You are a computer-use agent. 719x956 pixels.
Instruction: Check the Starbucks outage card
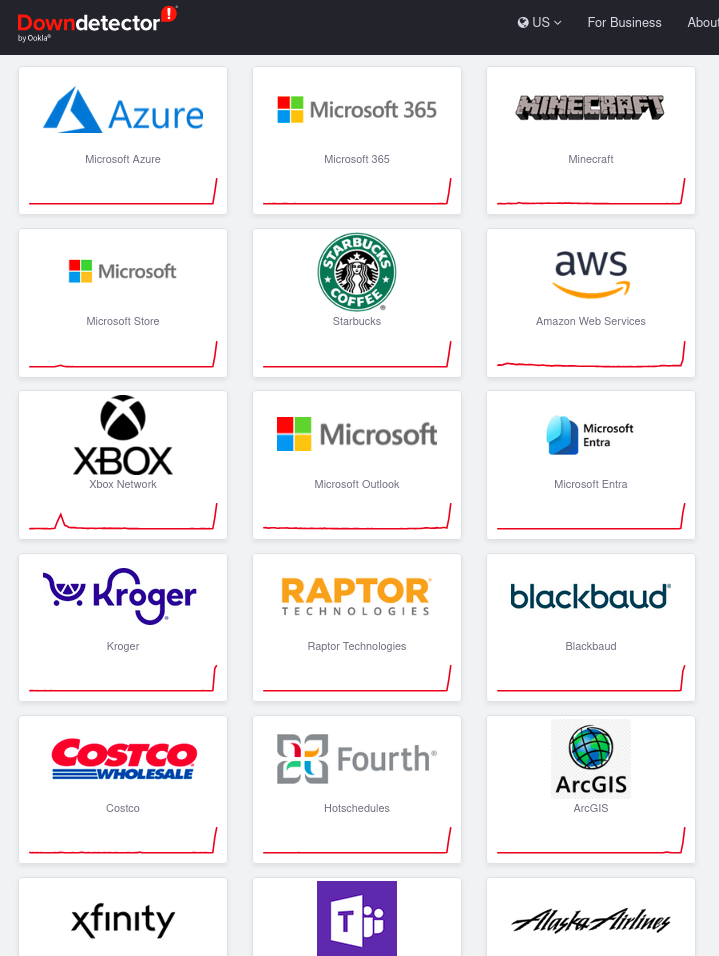357,302
